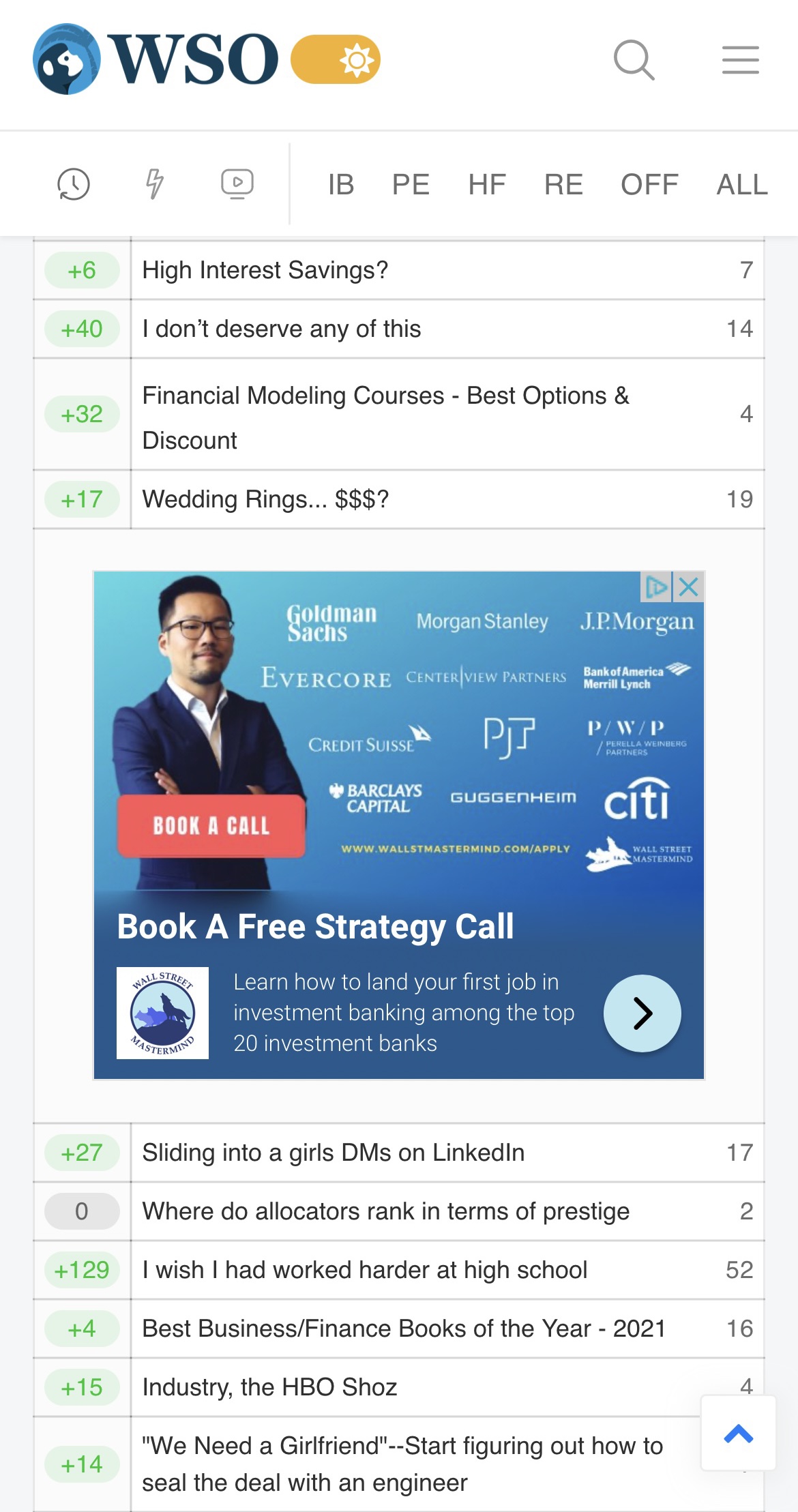Show hot topics via lightning icon
This screenshot has width=798, height=1512.
coord(156,184)
